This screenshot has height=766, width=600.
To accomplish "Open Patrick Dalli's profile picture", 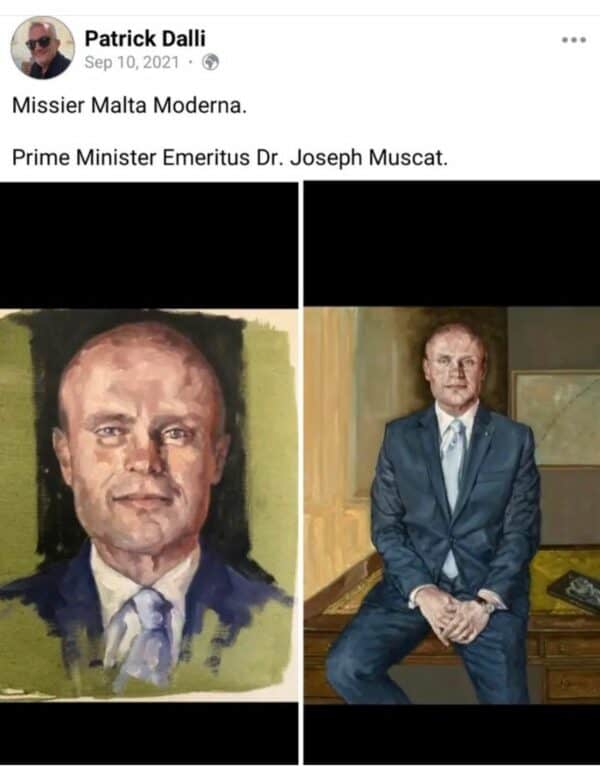I will tap(42, 47).
